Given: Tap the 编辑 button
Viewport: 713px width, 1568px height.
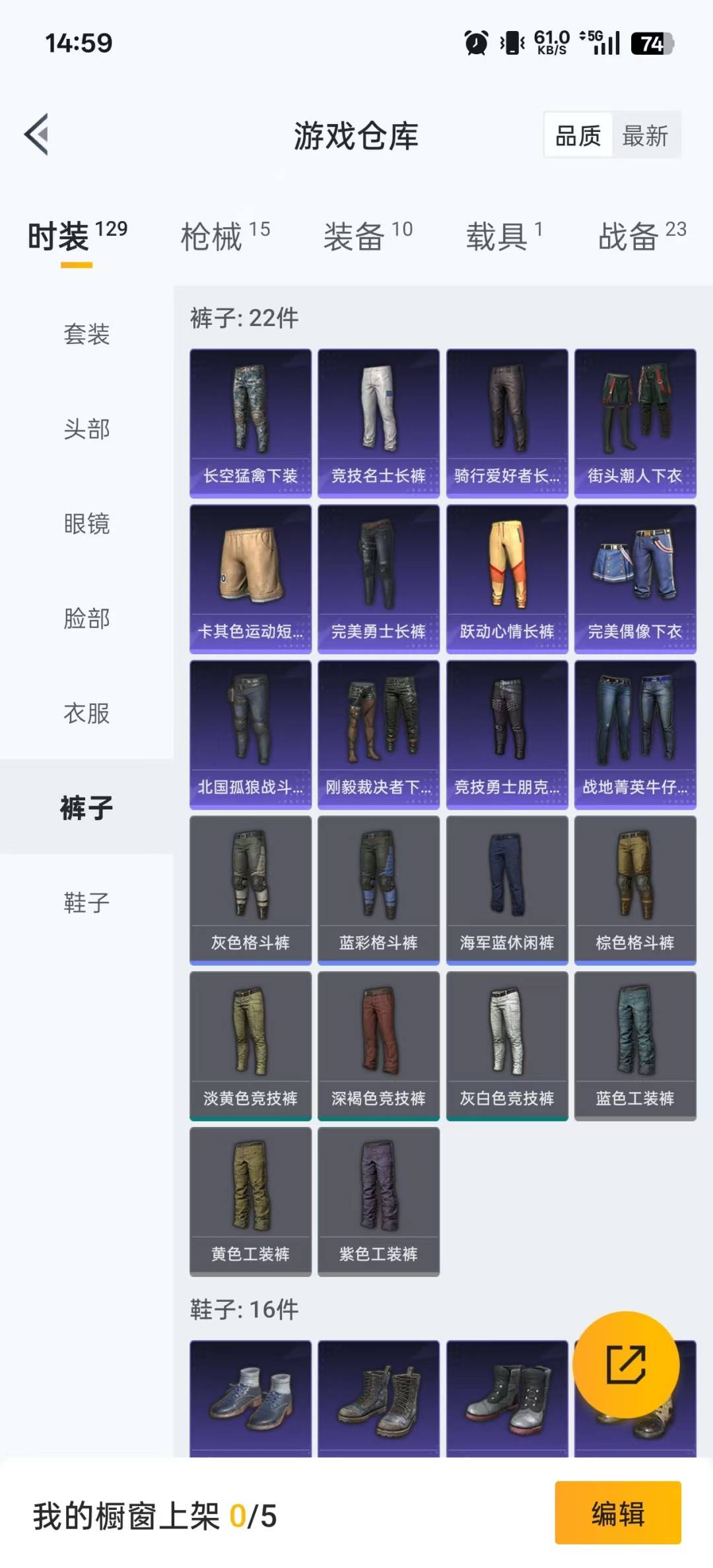Looking at the screenshot, I should pos(617,1513).
